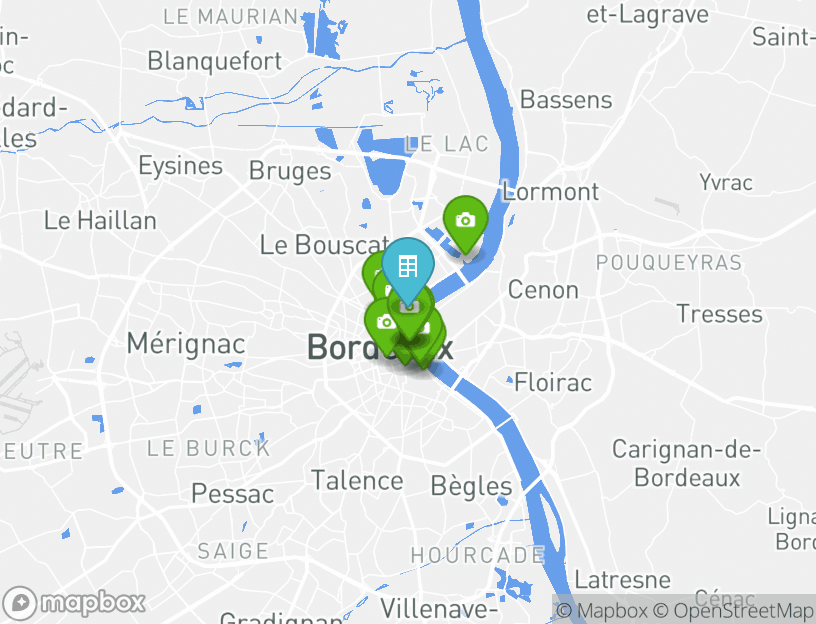Select the blue building map pin

point(407,267)
